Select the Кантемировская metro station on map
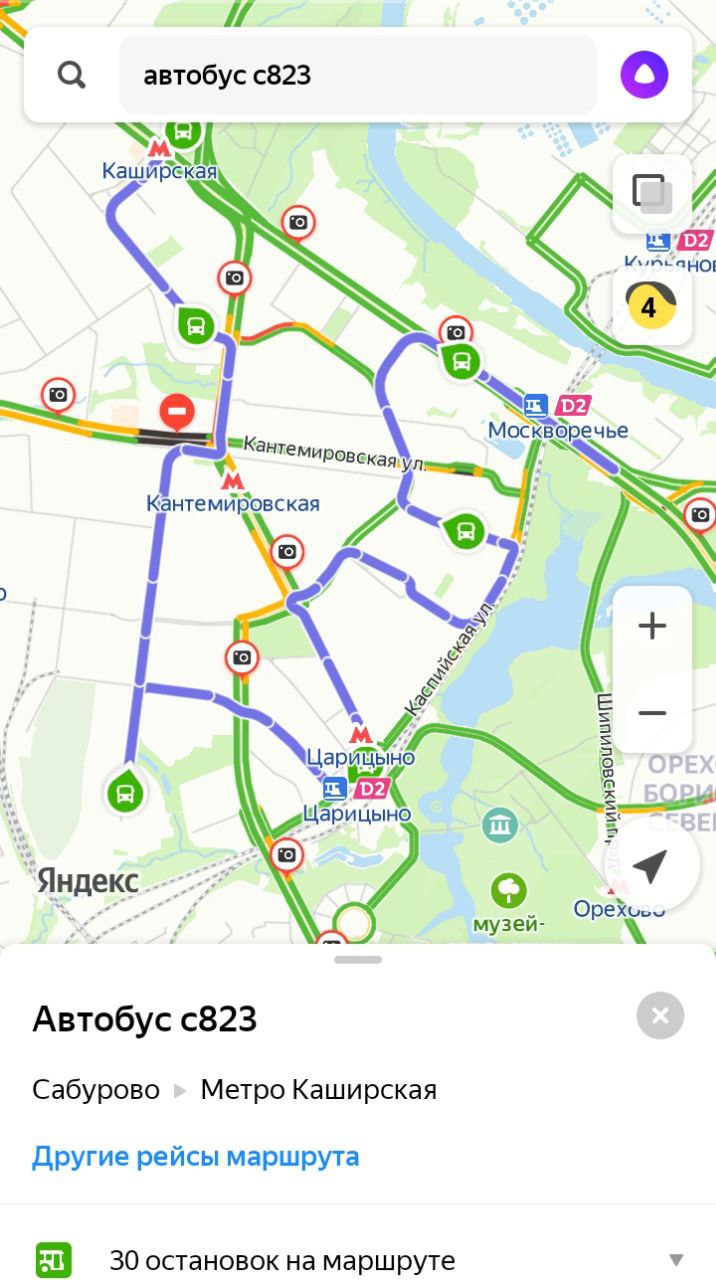 pos(232,481)
